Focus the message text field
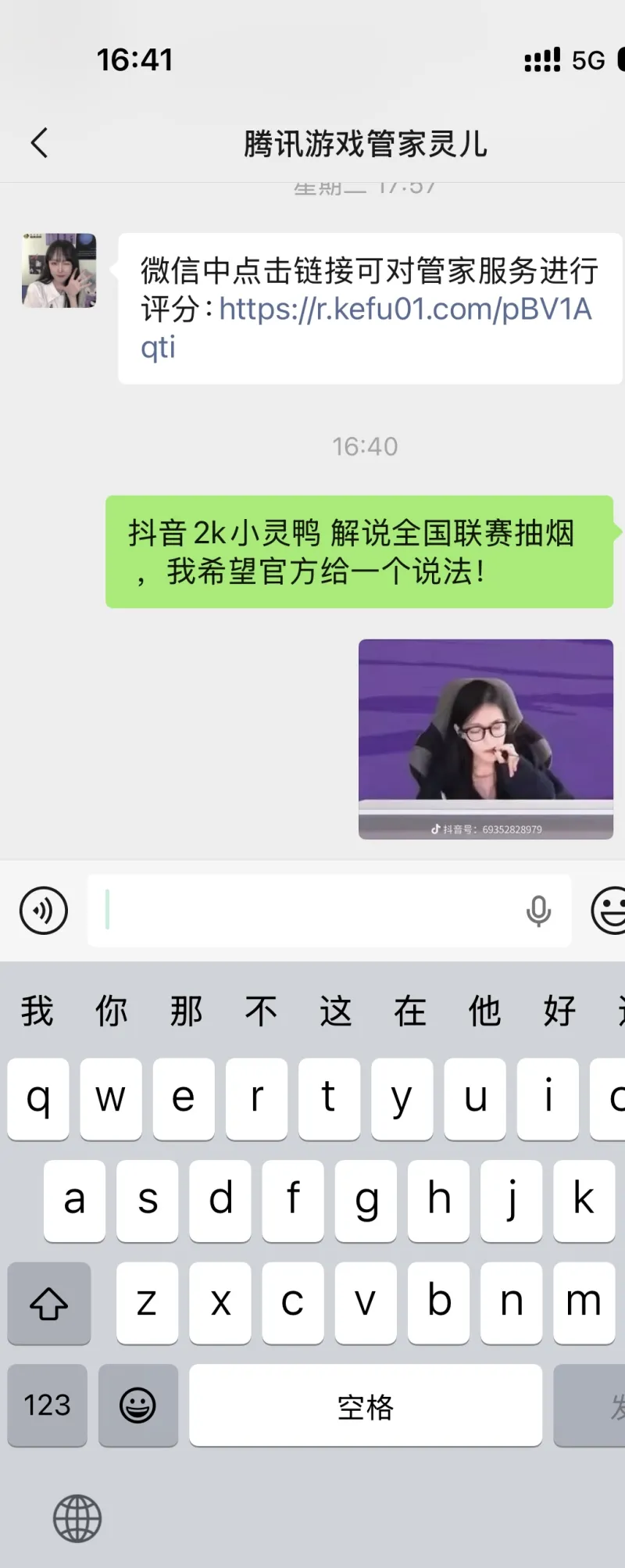Image resolution: width=625 pixels, height=1568 pixels. click(x=312, y=911)
